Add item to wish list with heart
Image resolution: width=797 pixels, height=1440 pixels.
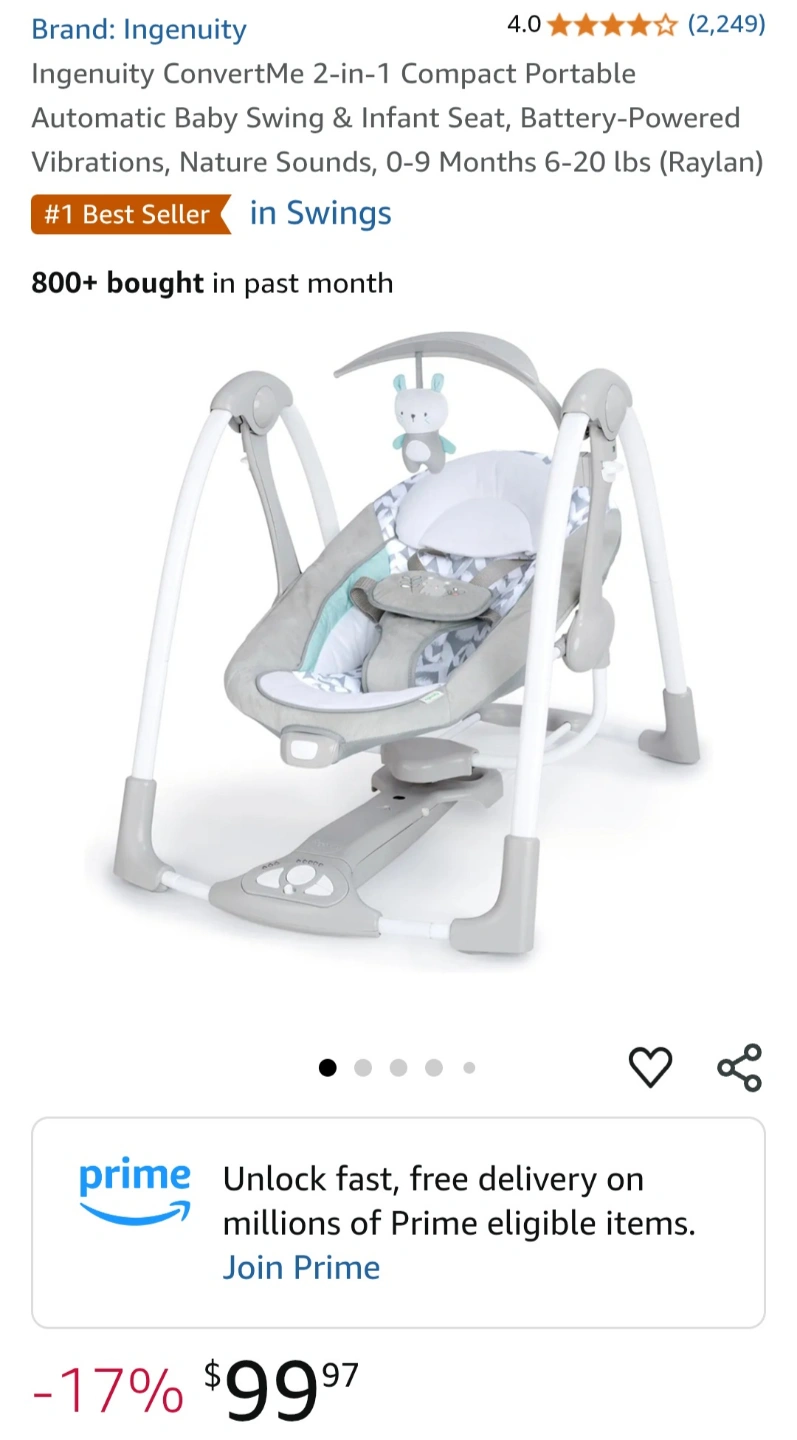tap(650, 1067)
